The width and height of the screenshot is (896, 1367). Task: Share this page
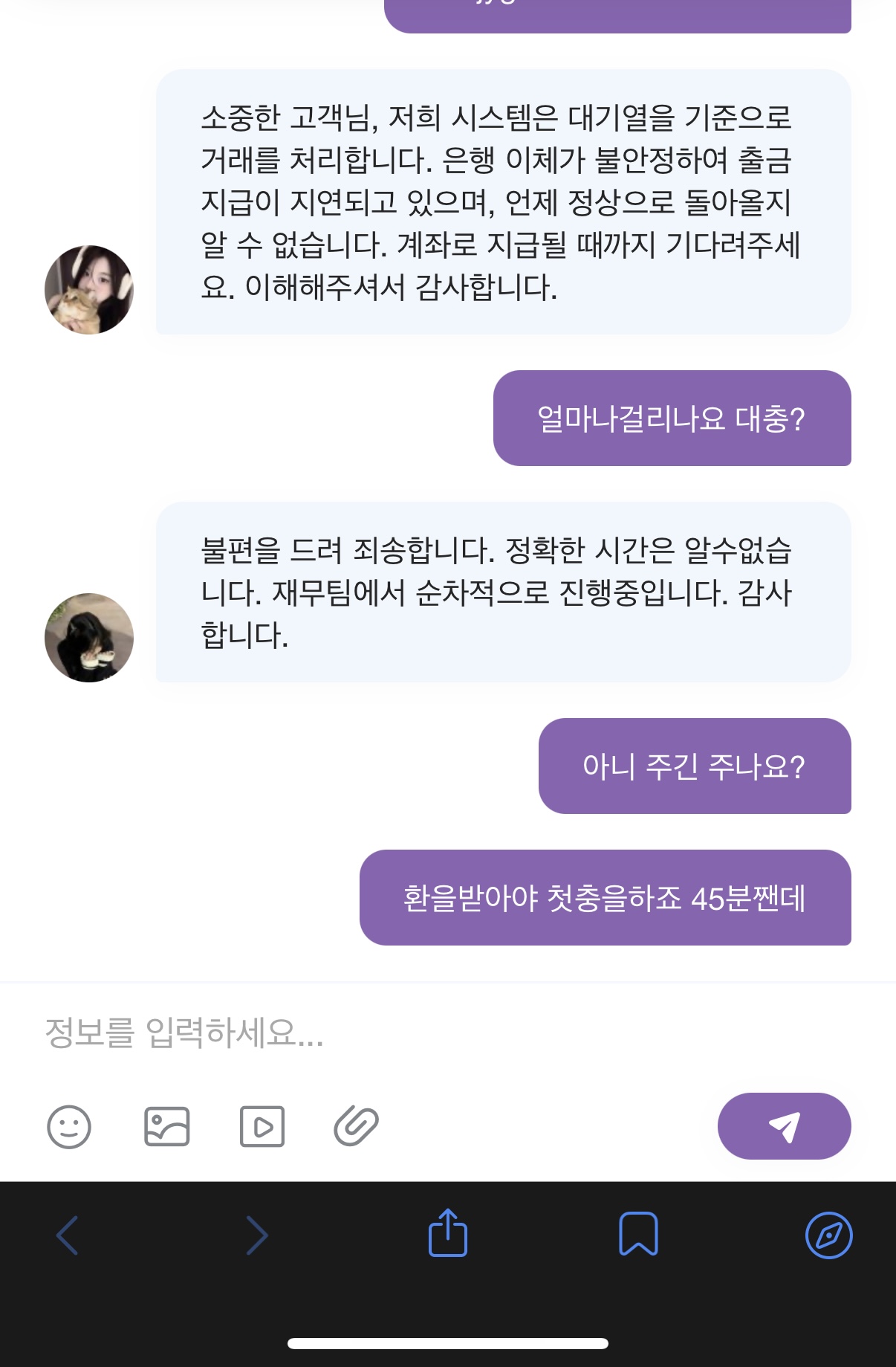click(x=448, y=1233)
